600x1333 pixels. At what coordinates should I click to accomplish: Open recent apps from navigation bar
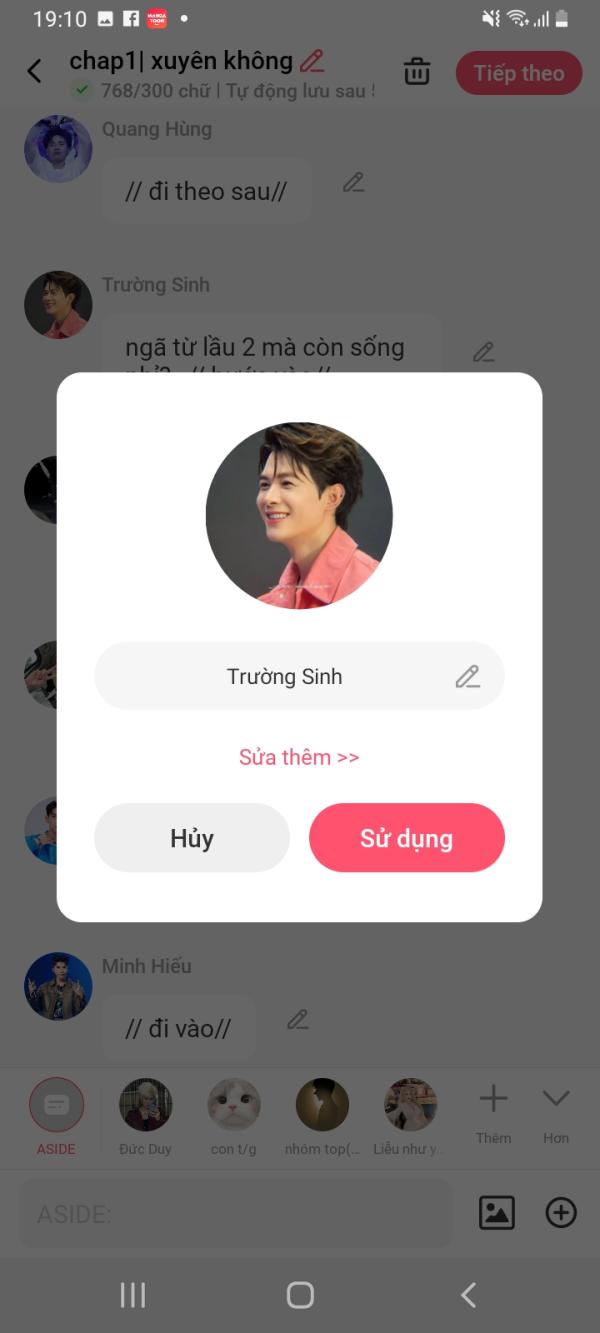132,1295
